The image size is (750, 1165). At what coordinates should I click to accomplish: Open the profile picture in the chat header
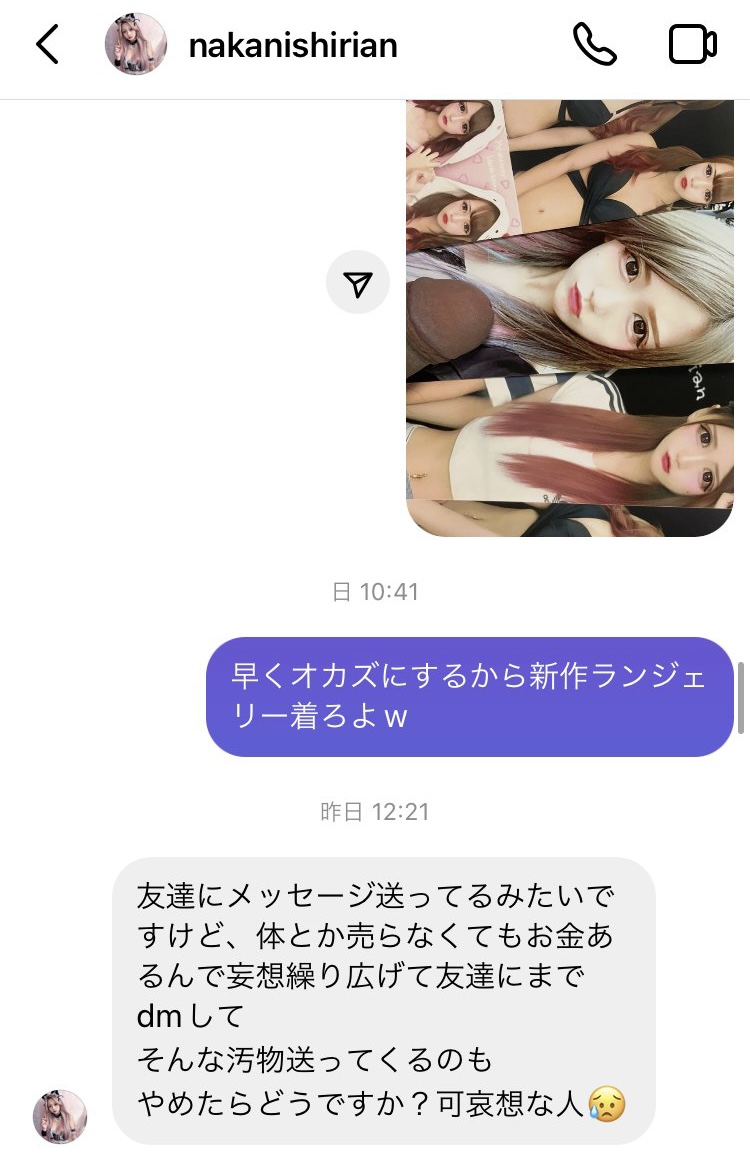pyautogui.click(x=136, y=44)
